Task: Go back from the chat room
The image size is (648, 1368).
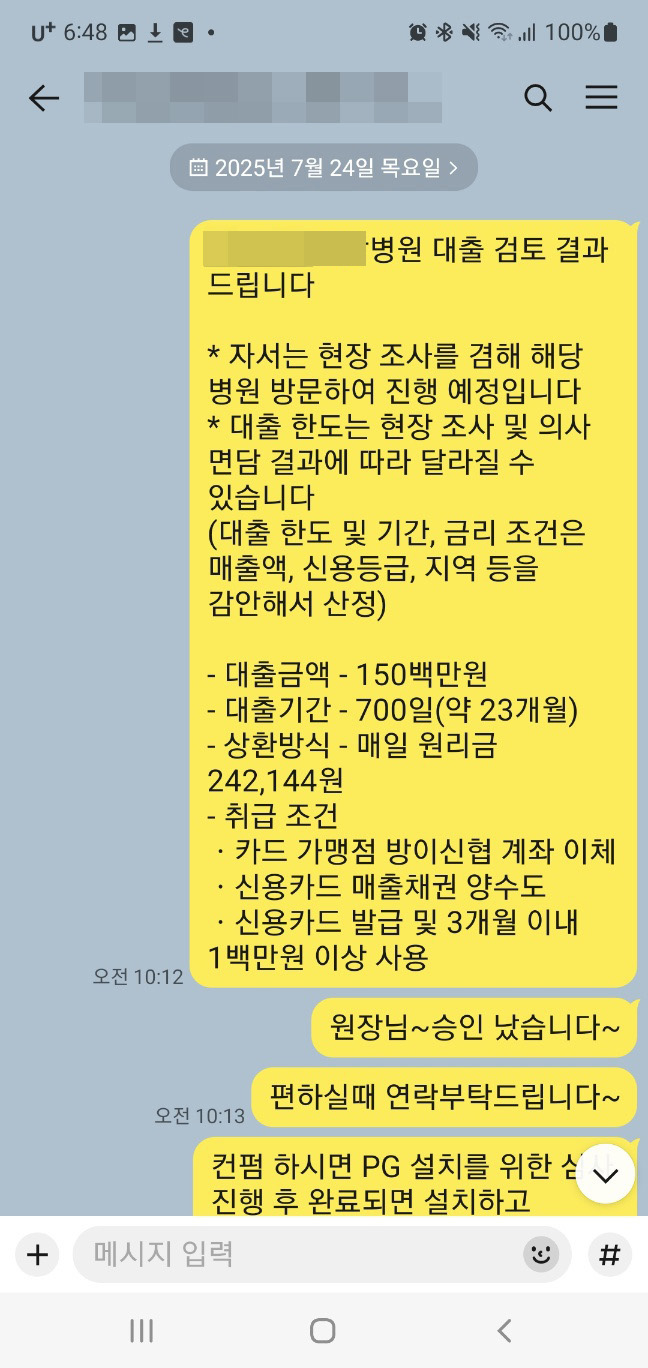Action: coord(44,98)
